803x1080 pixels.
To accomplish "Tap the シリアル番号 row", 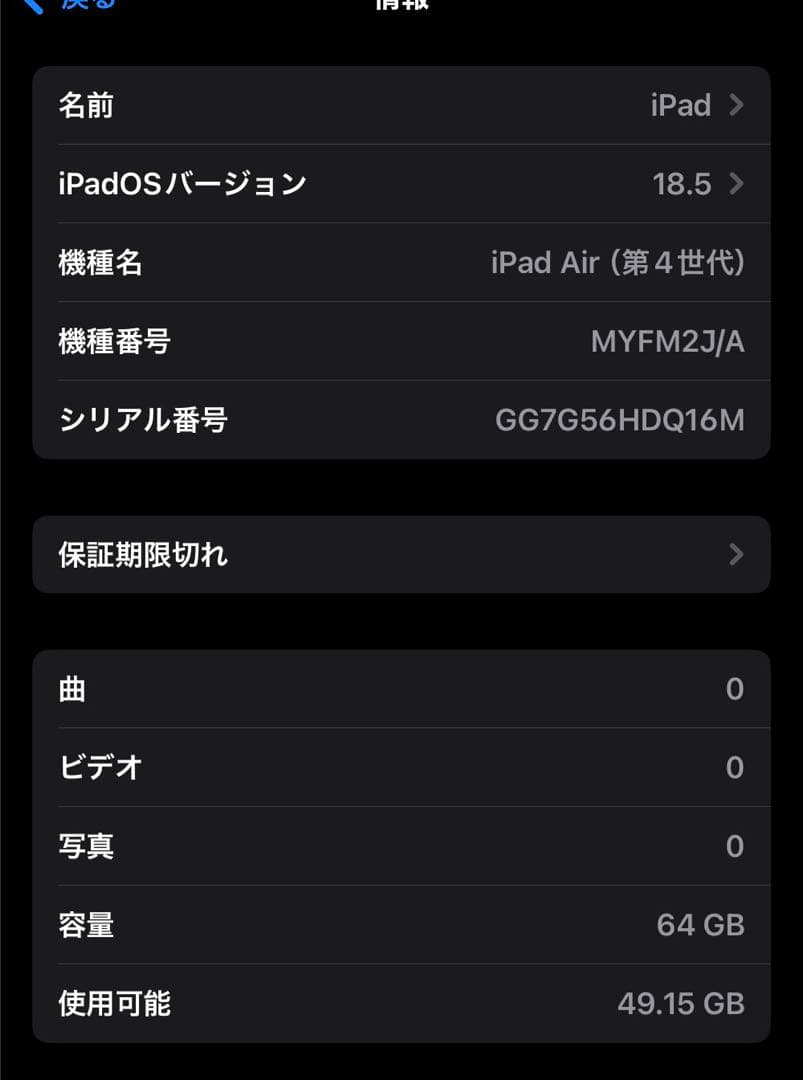I will click(400, 421).
